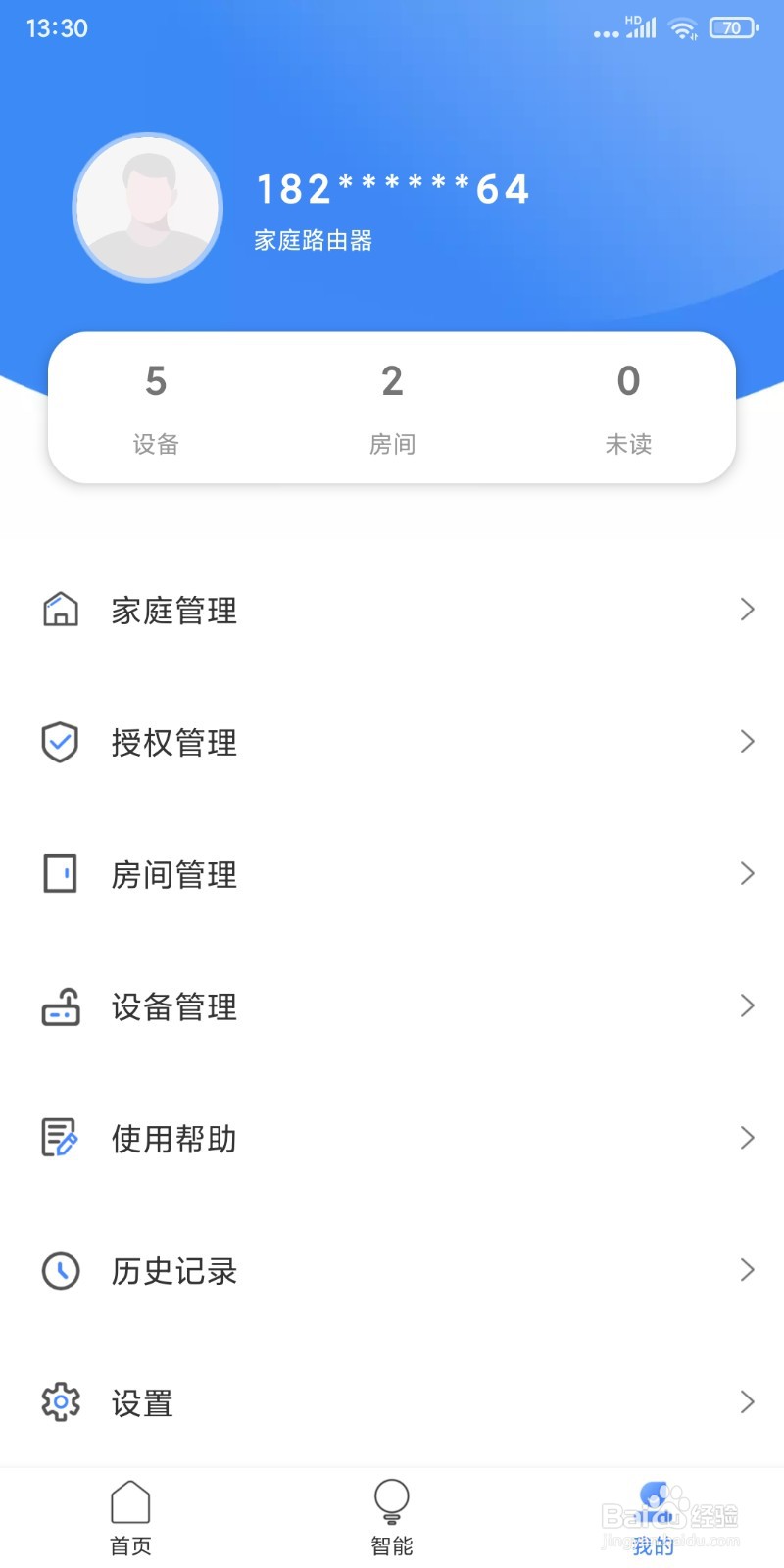This screenshot has width=784, height=1568.
Task: Open the 房间管理 menu entry
Action: coord(174,873)
